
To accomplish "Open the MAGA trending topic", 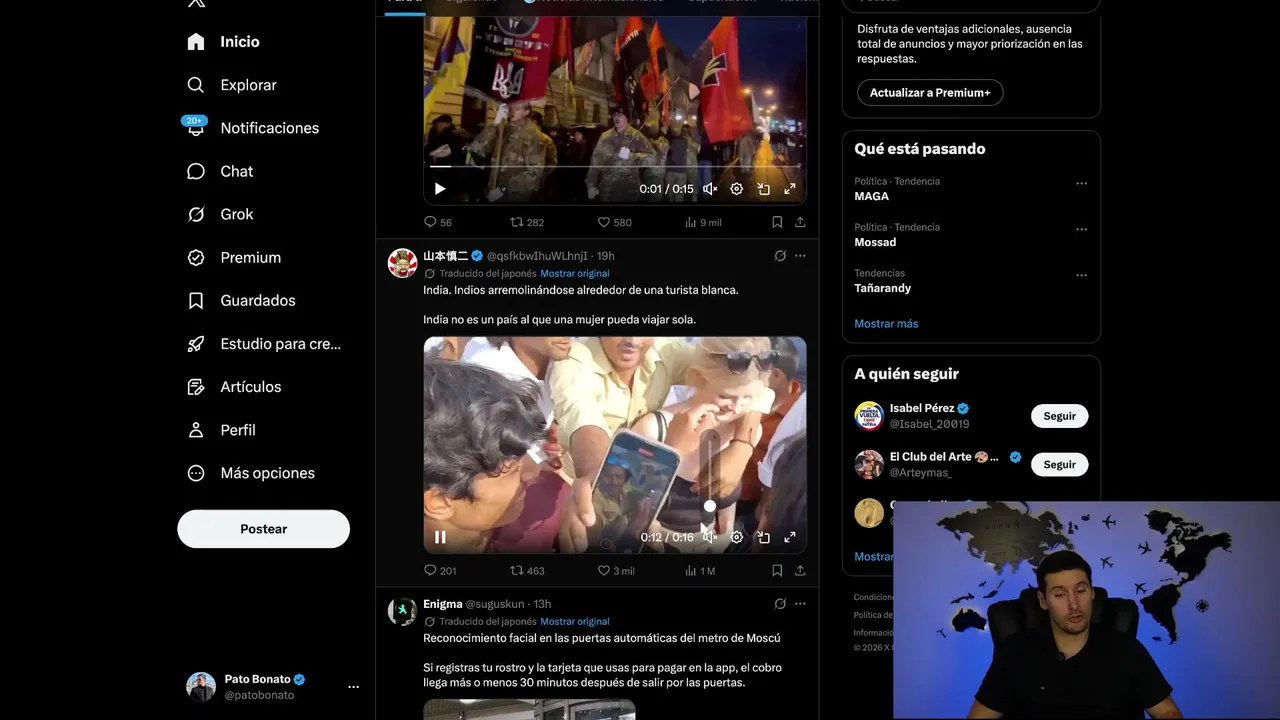I will tap(871, 196).
